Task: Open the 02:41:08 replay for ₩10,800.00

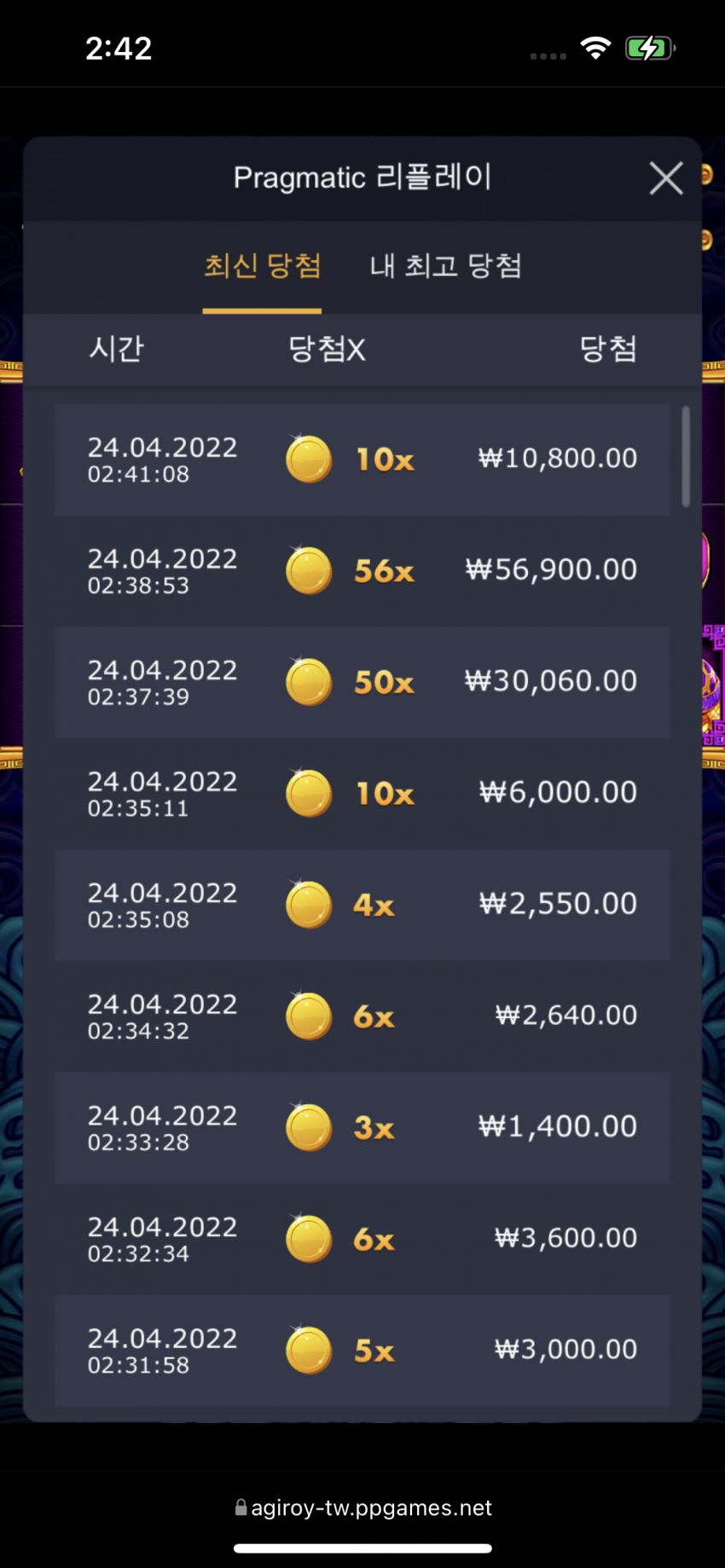Action: tap(362, 460)
